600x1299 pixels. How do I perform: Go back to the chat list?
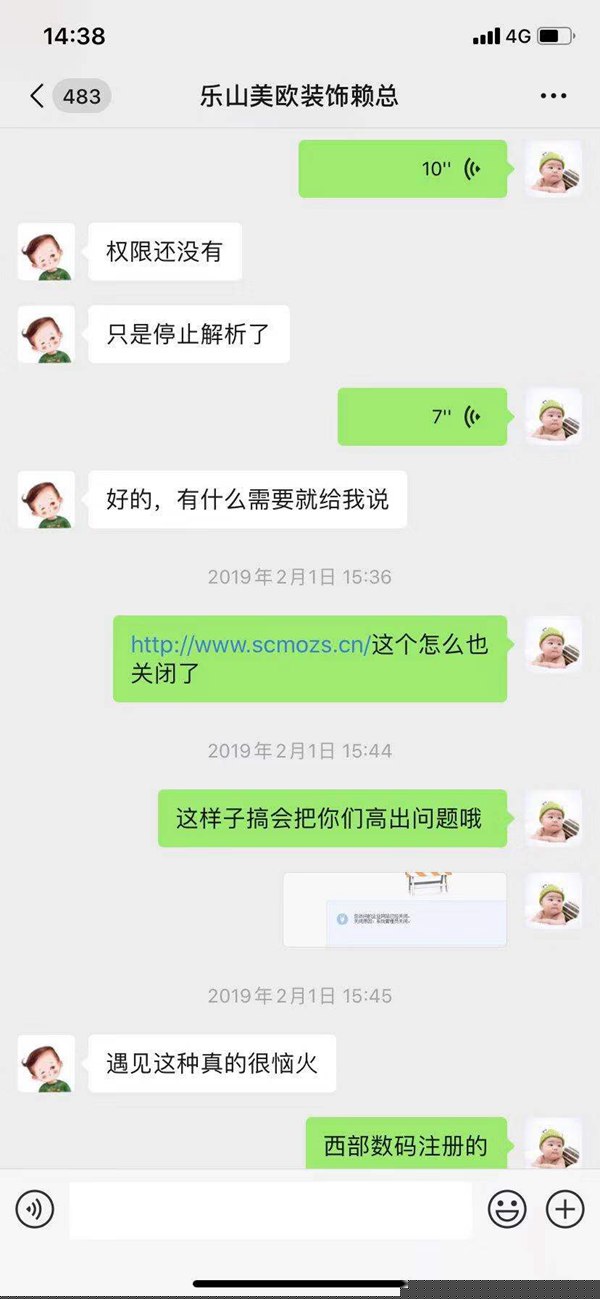tap(38, 96)
